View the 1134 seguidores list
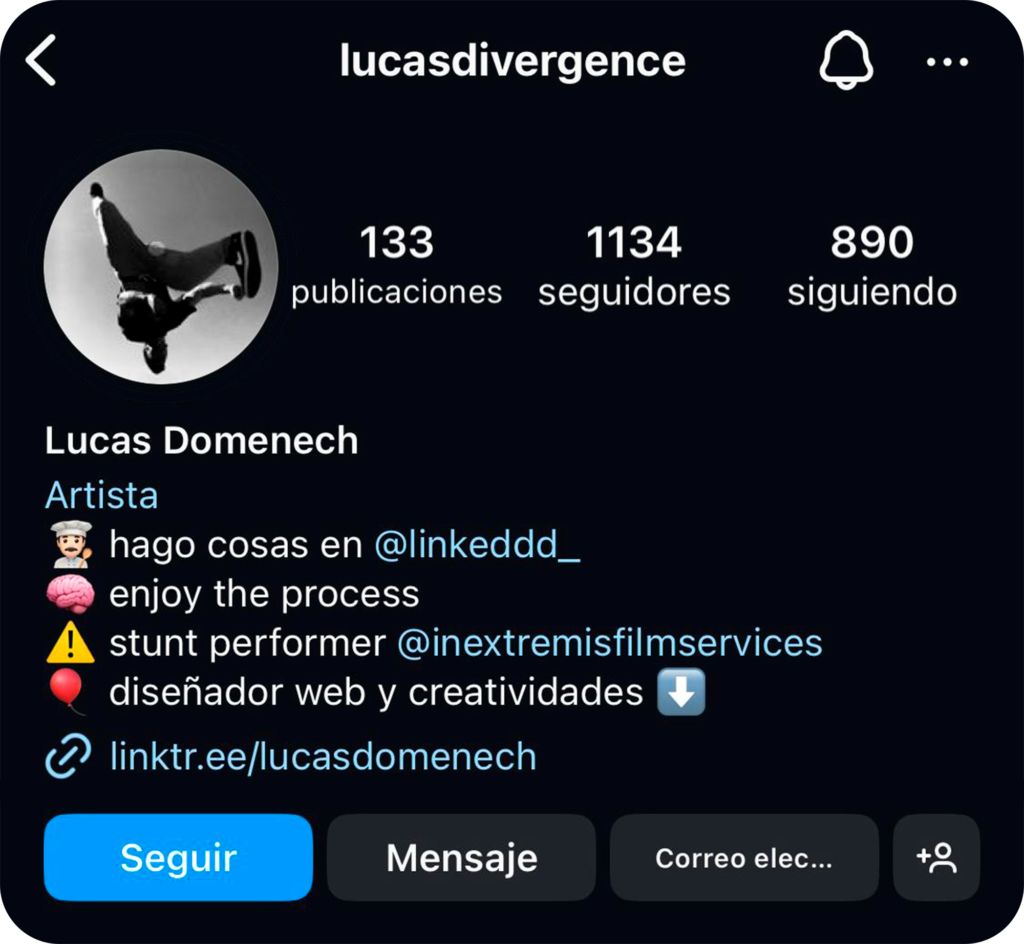 pyautogui.click(x=634, y=265)
